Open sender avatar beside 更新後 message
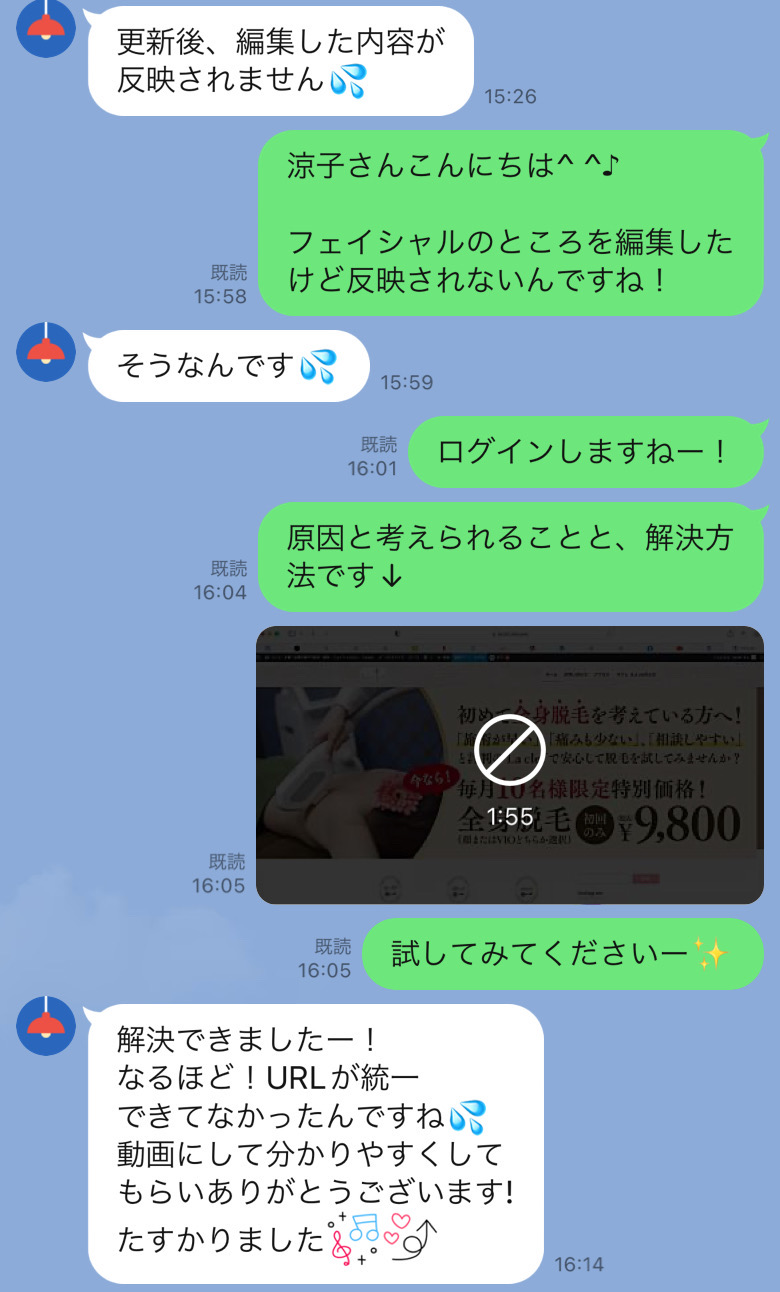 click(46, 28)
